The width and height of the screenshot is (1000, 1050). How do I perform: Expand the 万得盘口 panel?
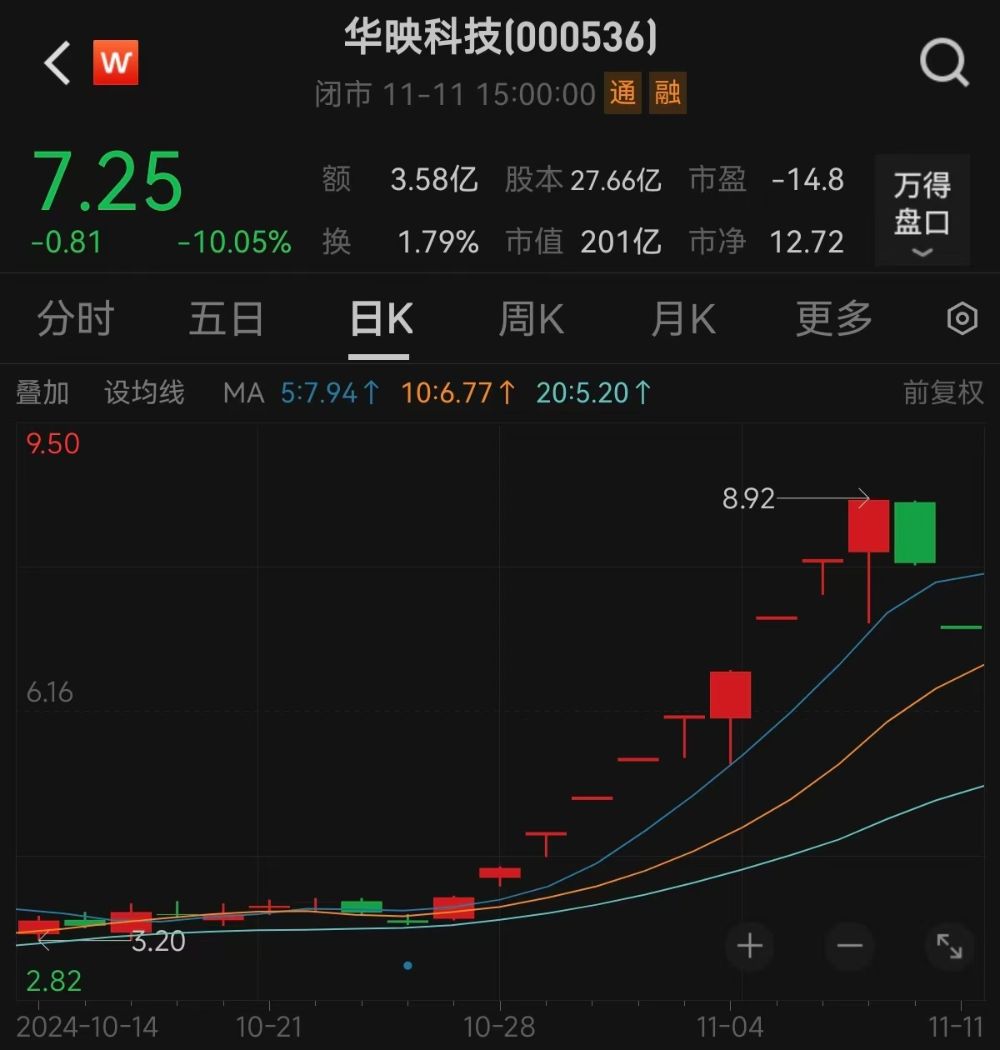point(922,210)
